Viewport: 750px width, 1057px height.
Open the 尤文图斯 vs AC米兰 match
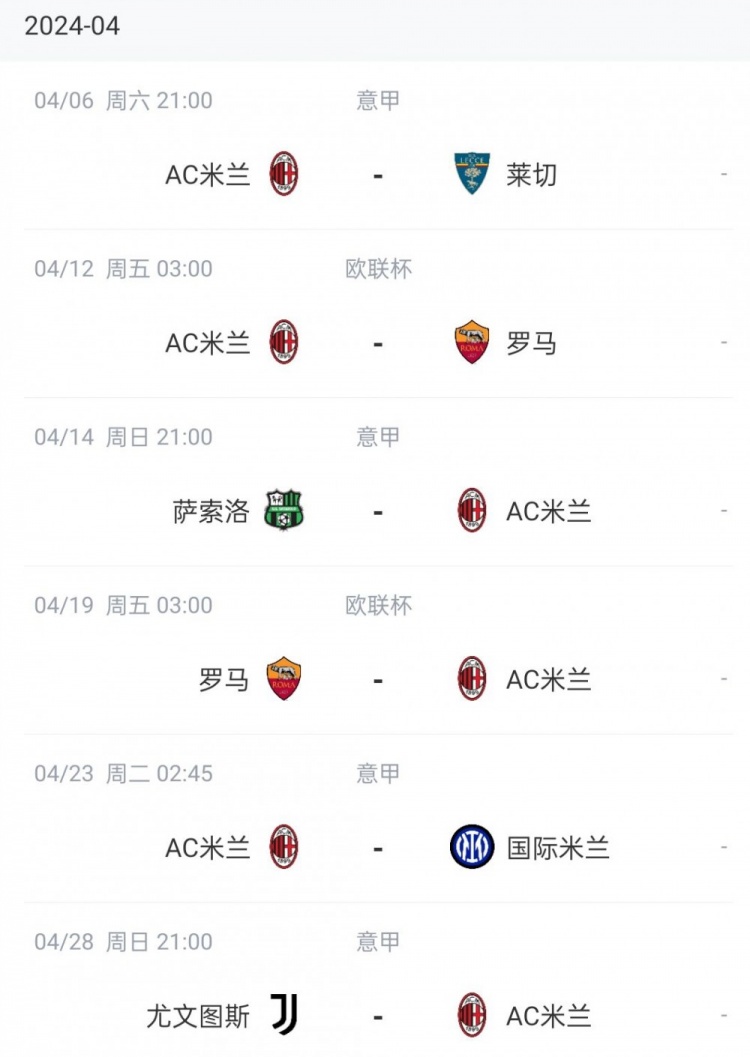(x=378, y=1016)
